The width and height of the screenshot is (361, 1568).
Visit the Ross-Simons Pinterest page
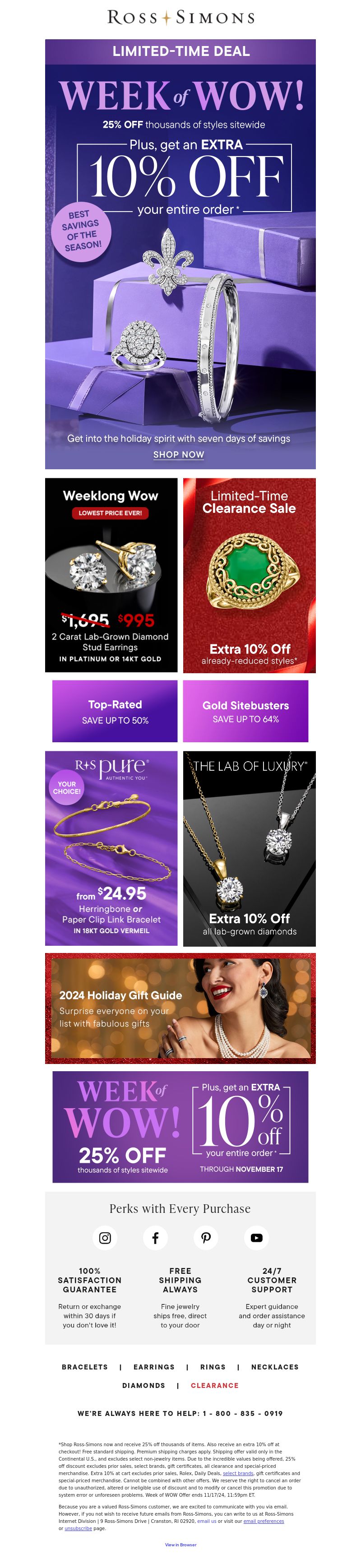click(x=206, y=1237)
